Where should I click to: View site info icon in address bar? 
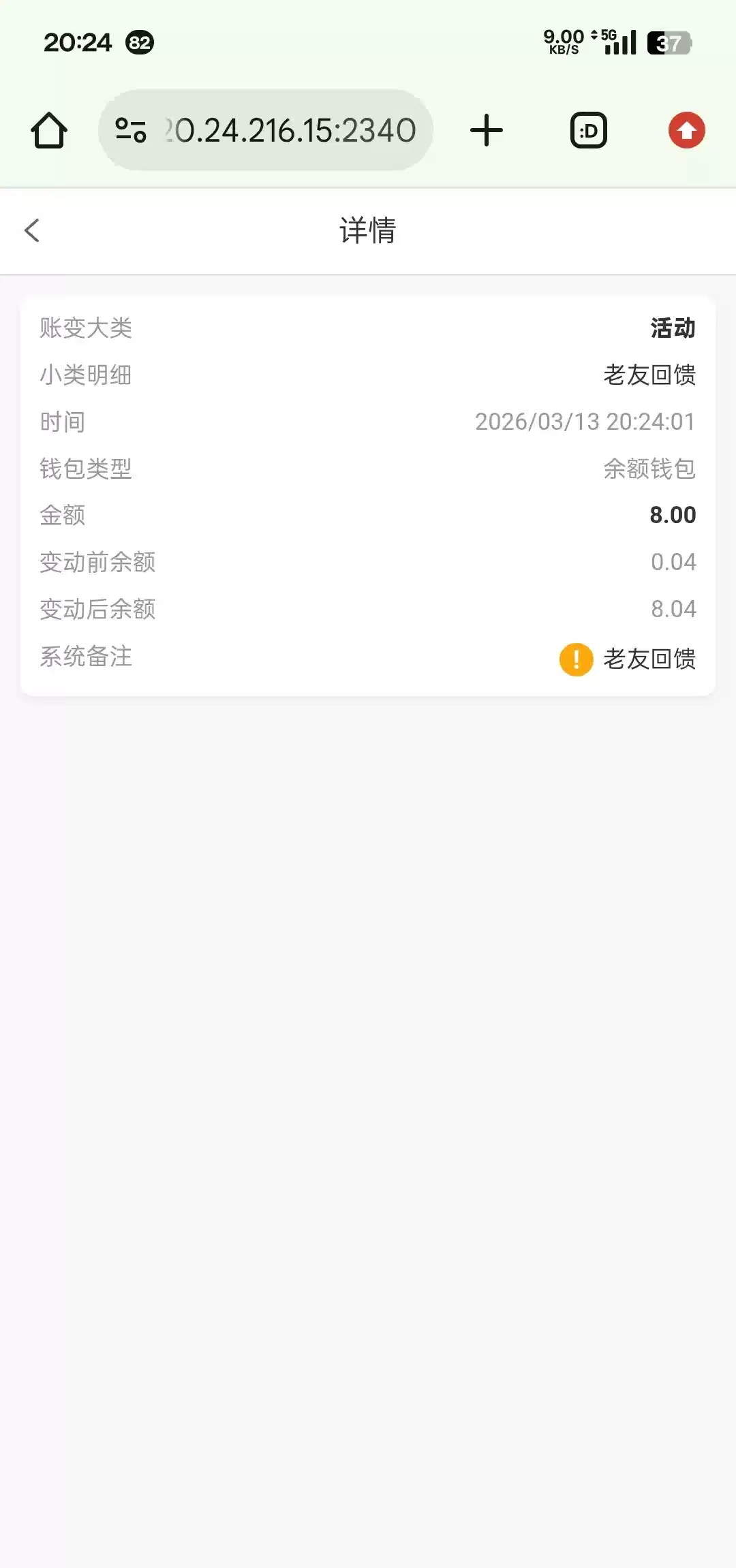click(x=131, y=130)
